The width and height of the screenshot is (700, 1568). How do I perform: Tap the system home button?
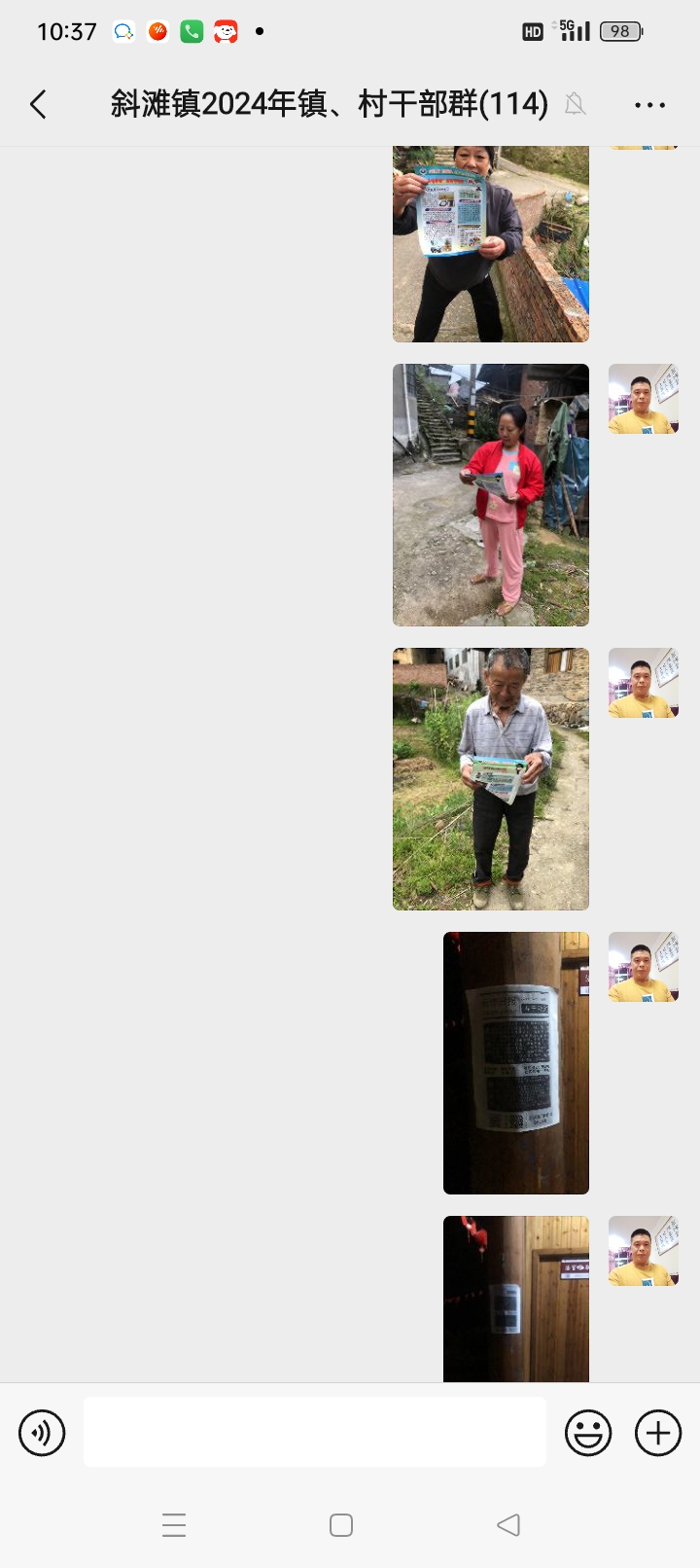point(341,1525)
